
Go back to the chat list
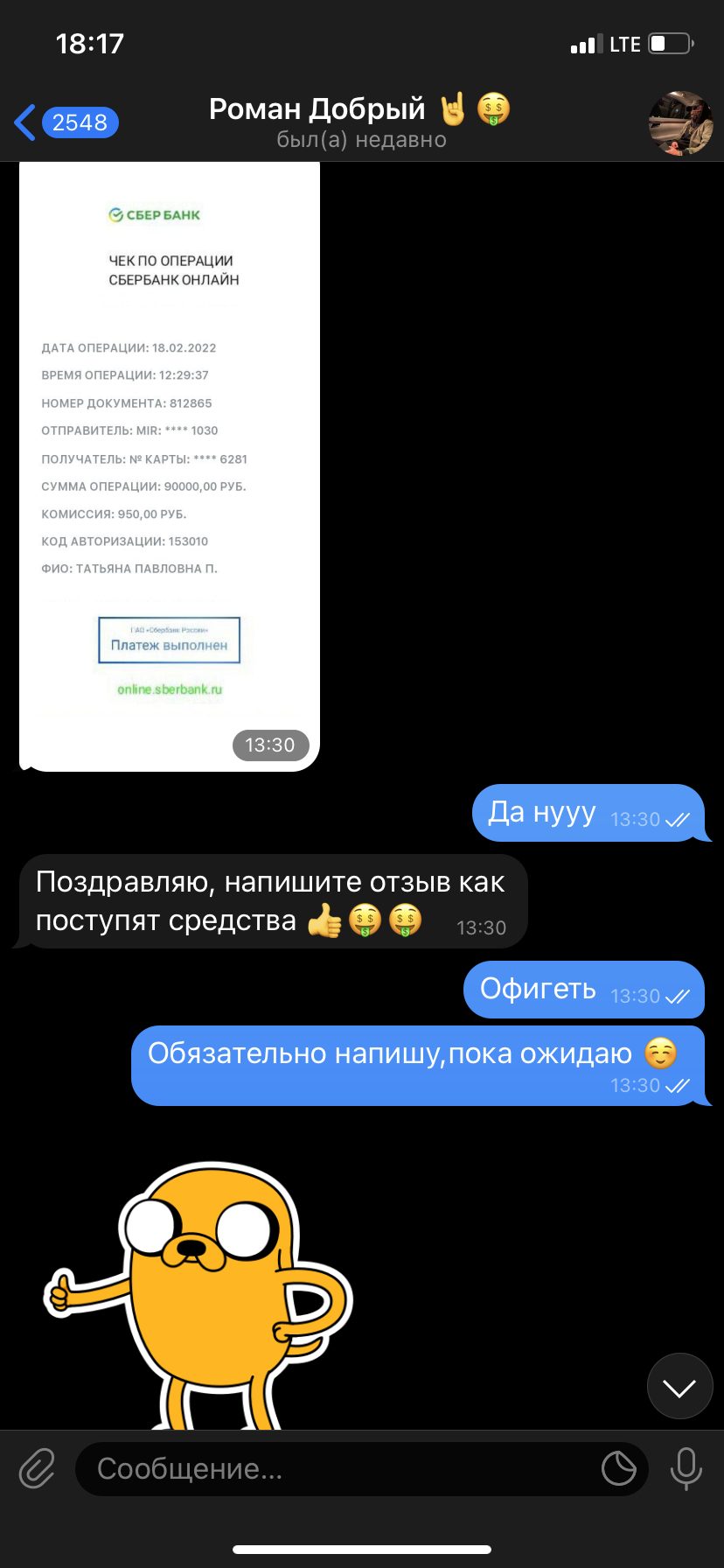coord(66,122)
